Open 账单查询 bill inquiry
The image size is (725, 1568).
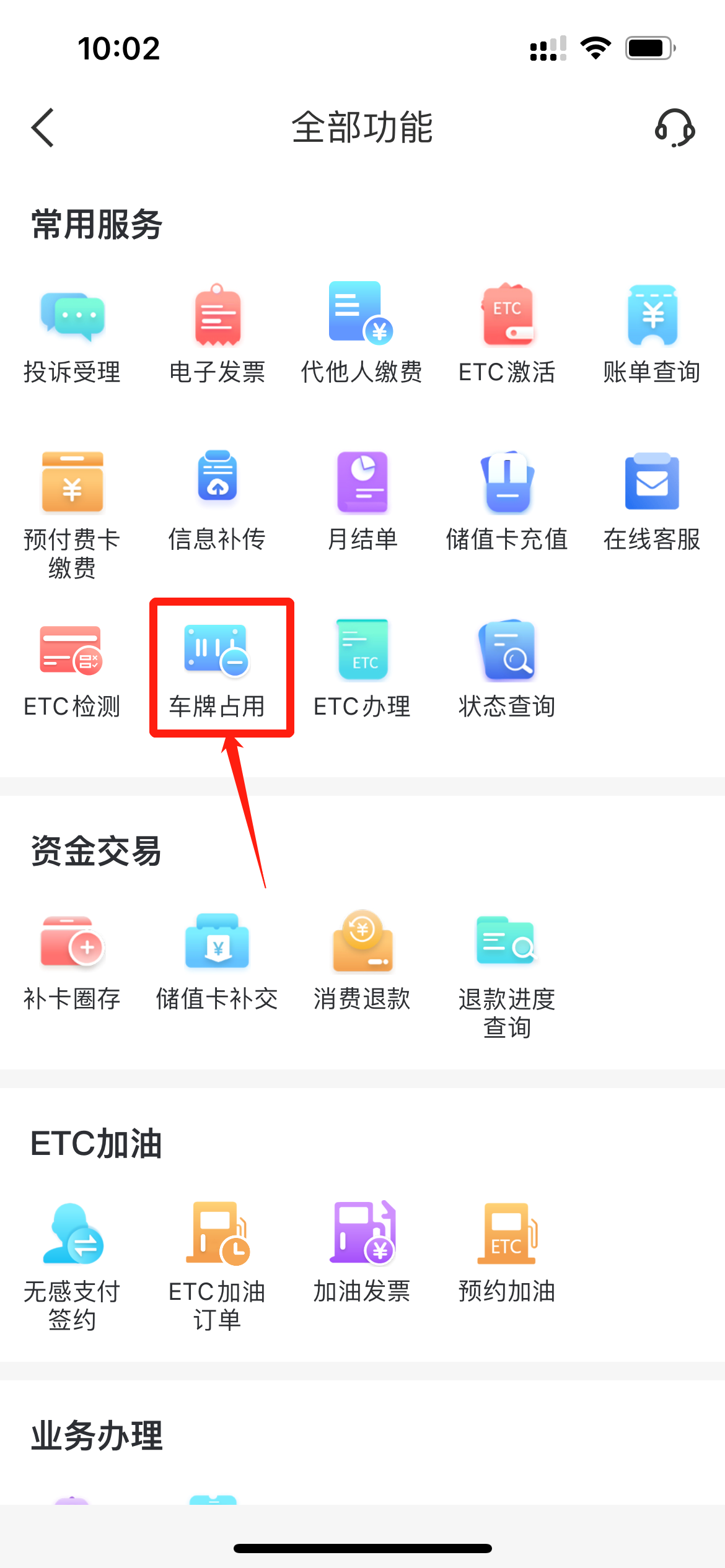point(652,334)
